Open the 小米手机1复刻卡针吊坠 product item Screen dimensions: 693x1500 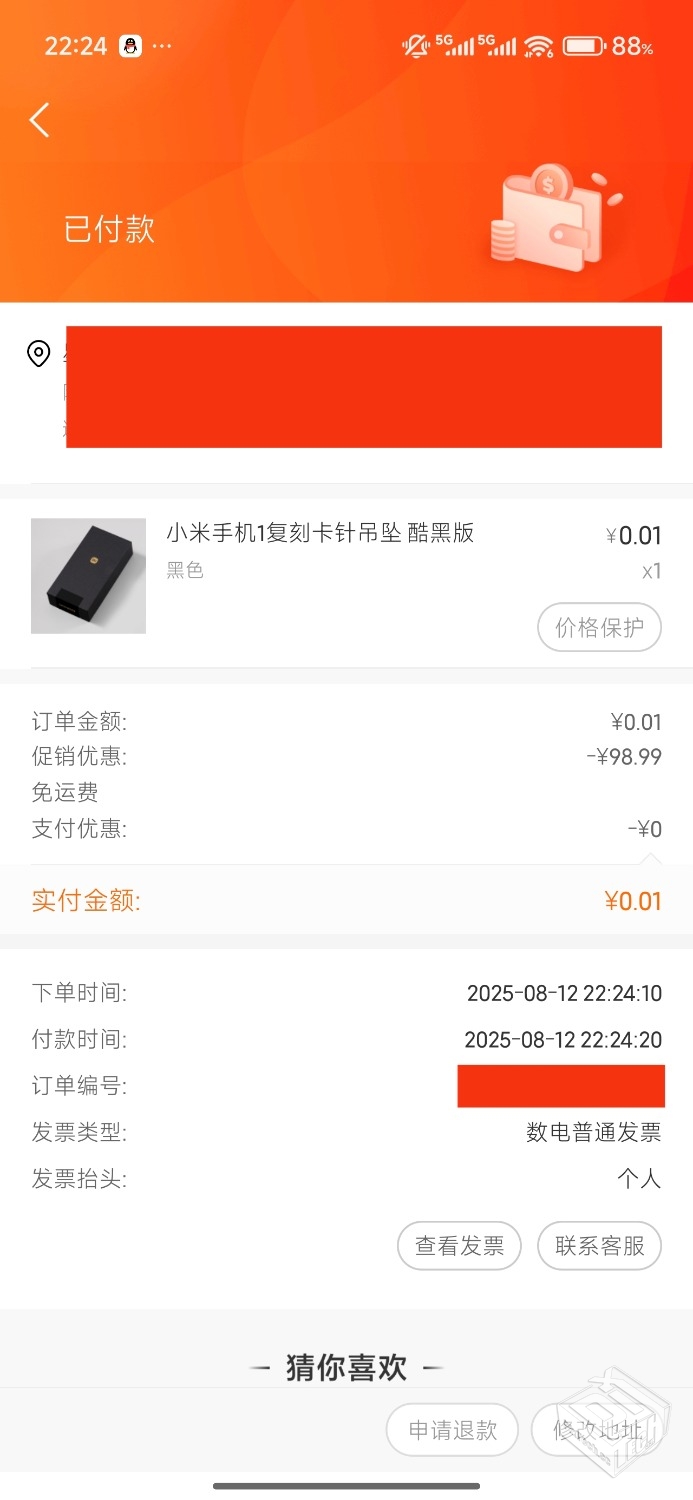(x=320, y=533)
